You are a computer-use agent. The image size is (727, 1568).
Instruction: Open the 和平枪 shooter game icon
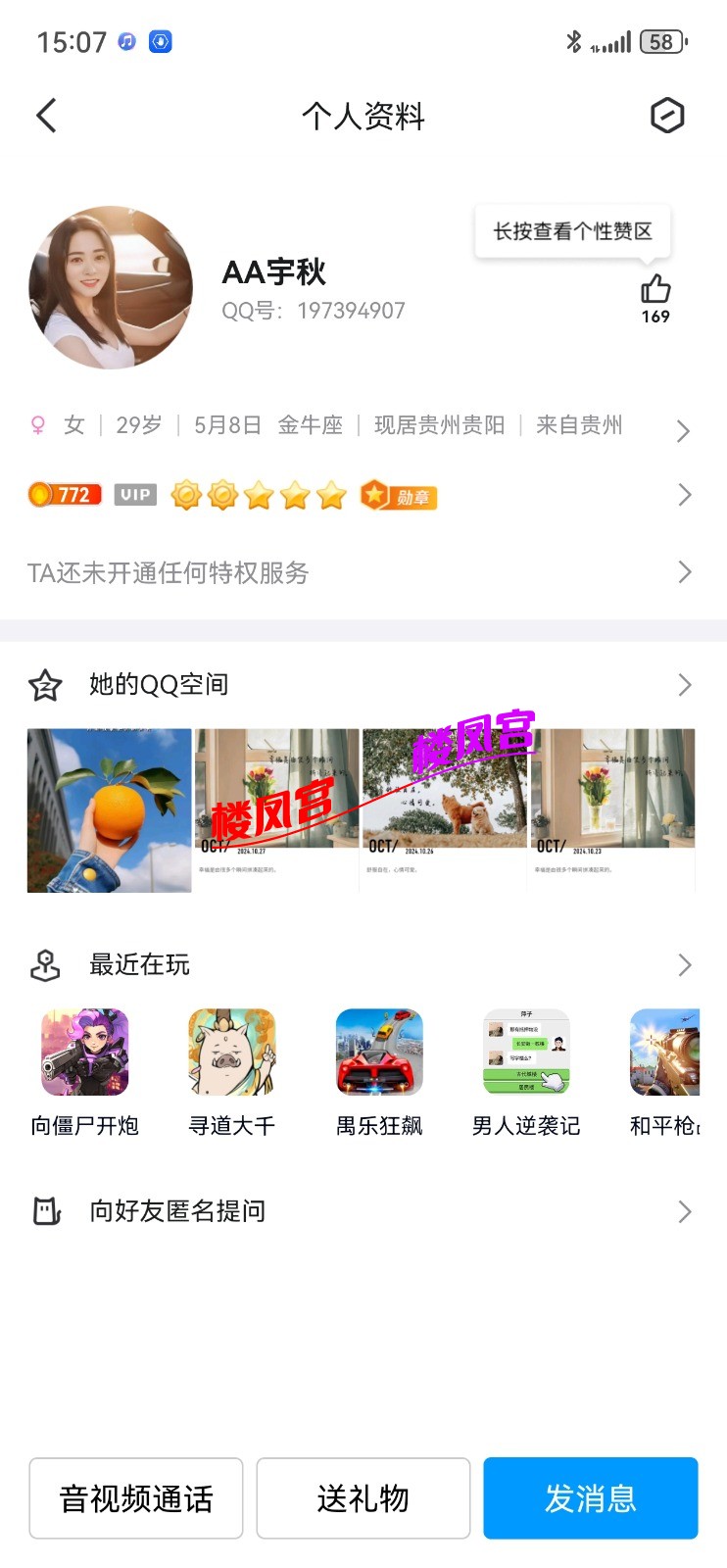(669, 1052)
